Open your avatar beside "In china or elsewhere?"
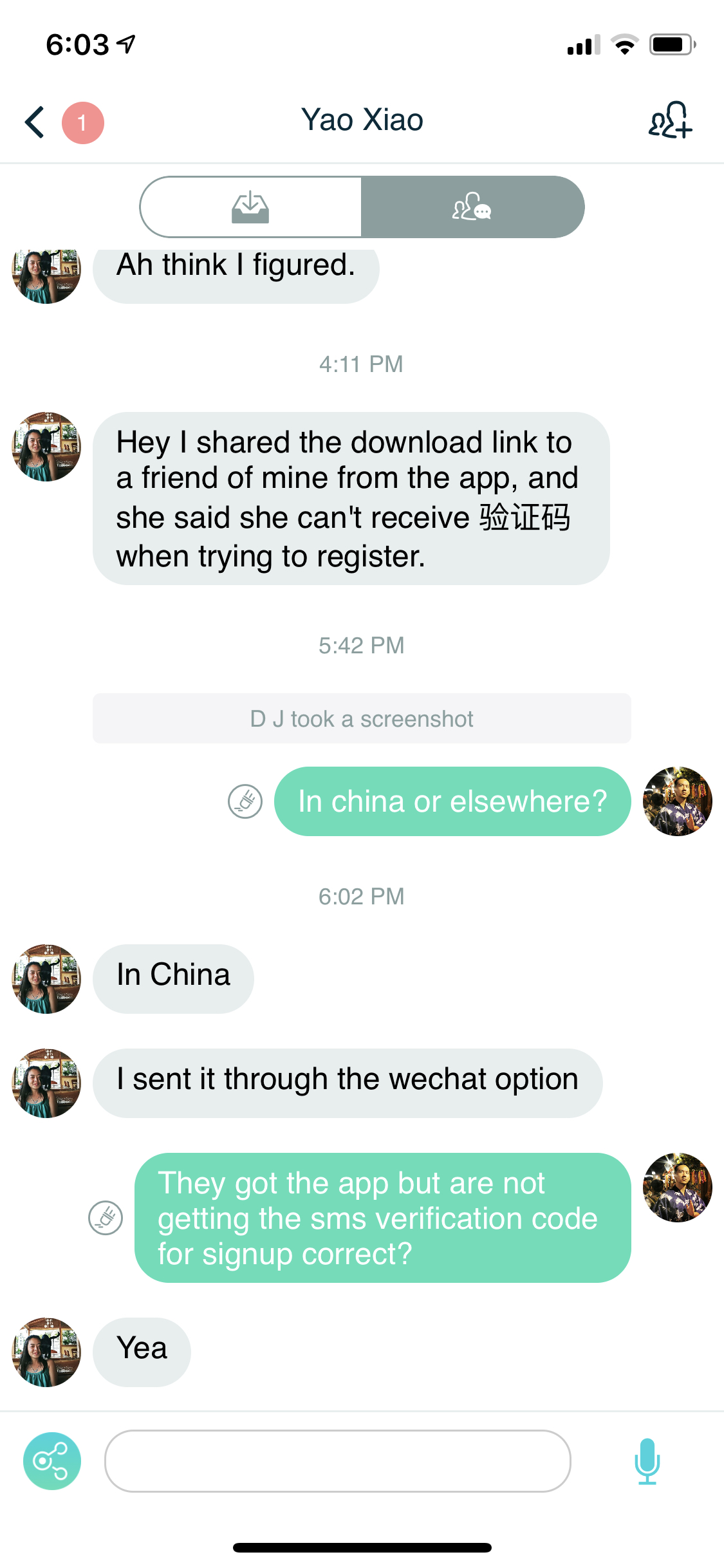 click(677, 801)
